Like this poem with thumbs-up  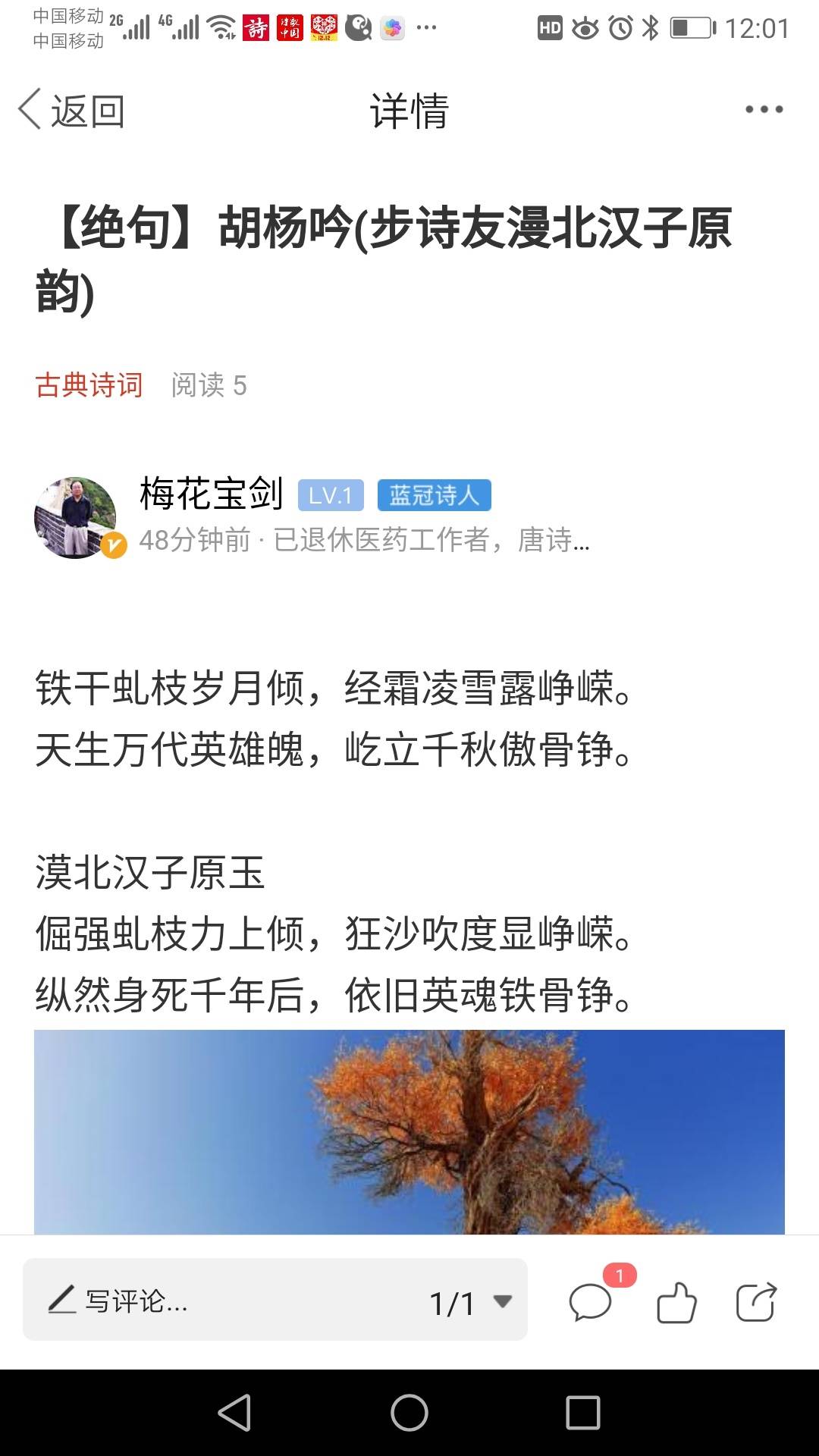(676, 1302)
